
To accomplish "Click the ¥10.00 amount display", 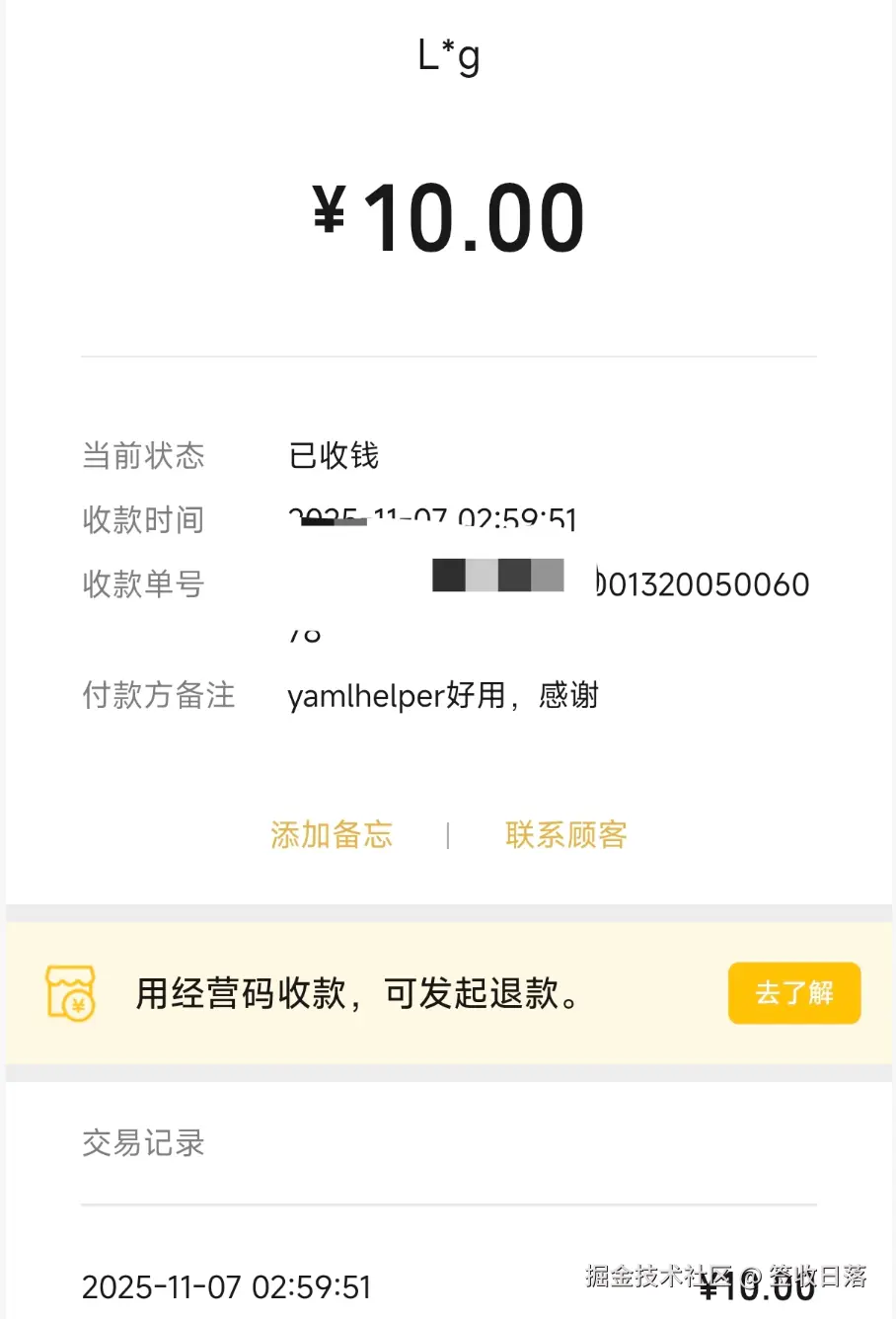I will click(x=447, y=214).
